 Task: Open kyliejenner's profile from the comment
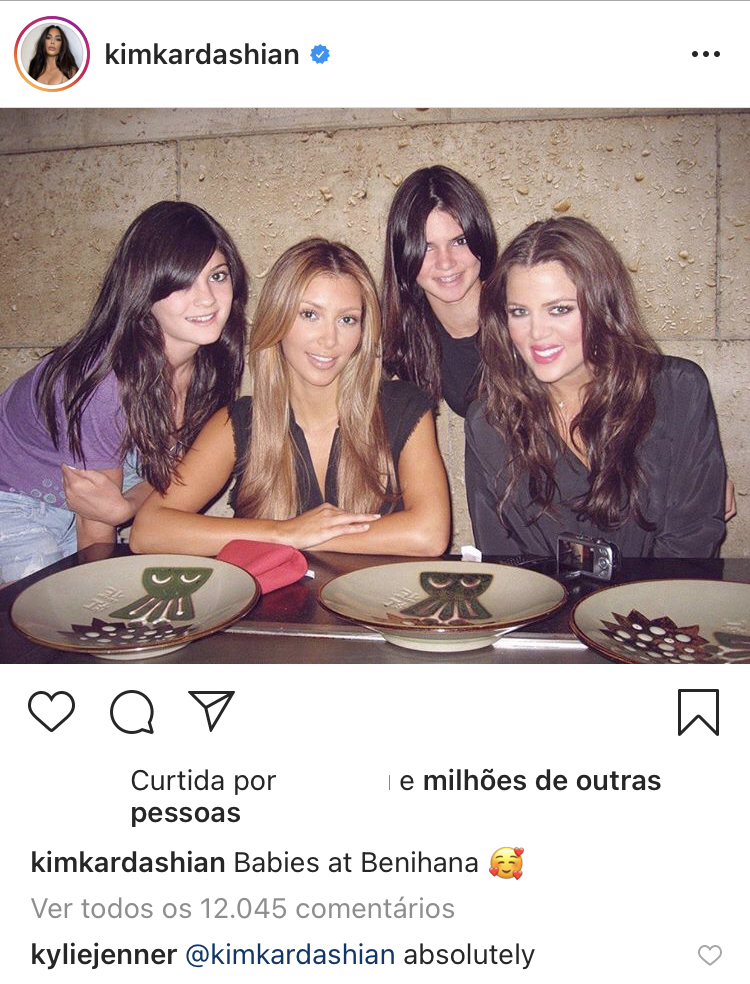pos(104,955)
